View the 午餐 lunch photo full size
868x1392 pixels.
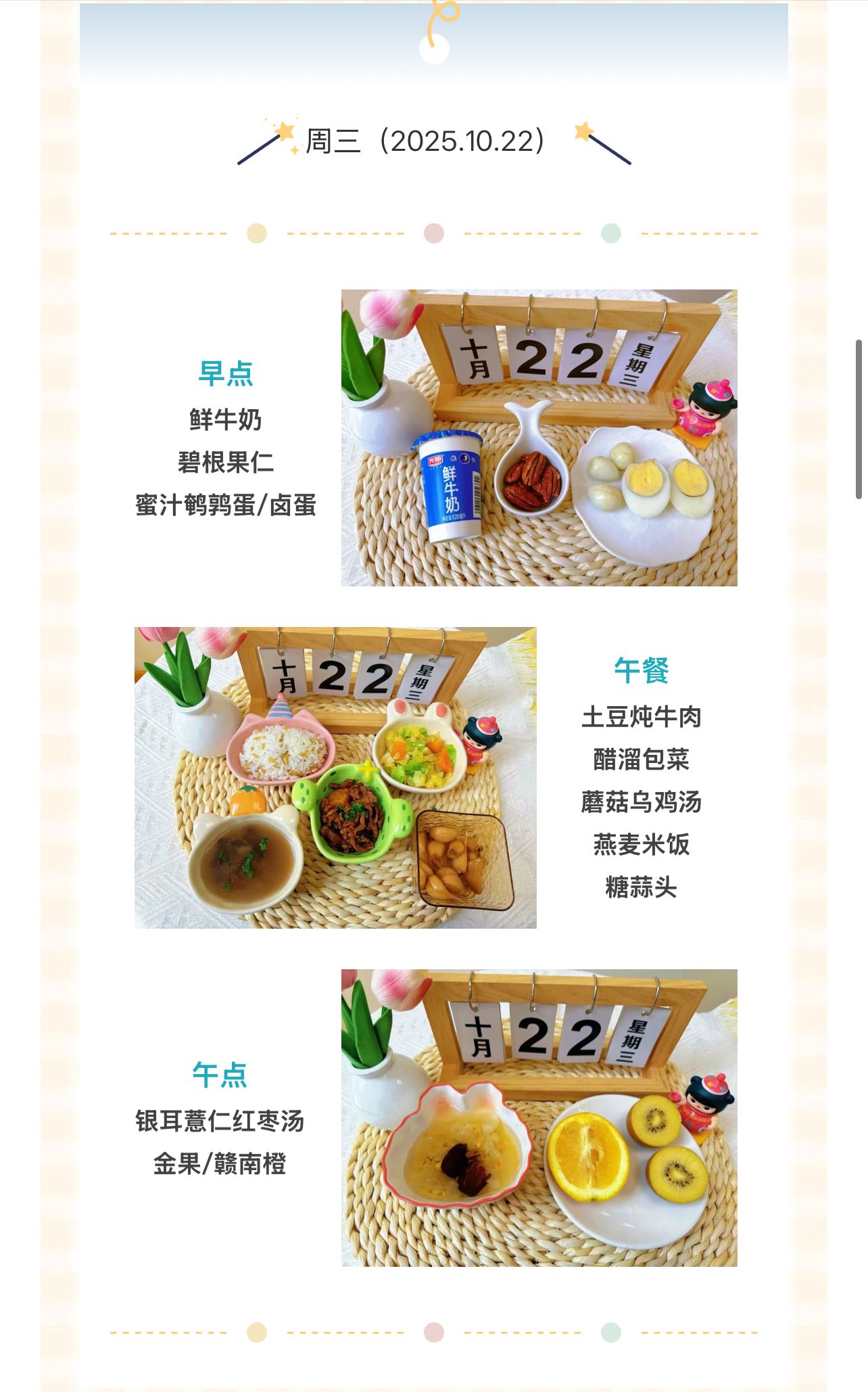pyautogui.click(x=335, y=777)
